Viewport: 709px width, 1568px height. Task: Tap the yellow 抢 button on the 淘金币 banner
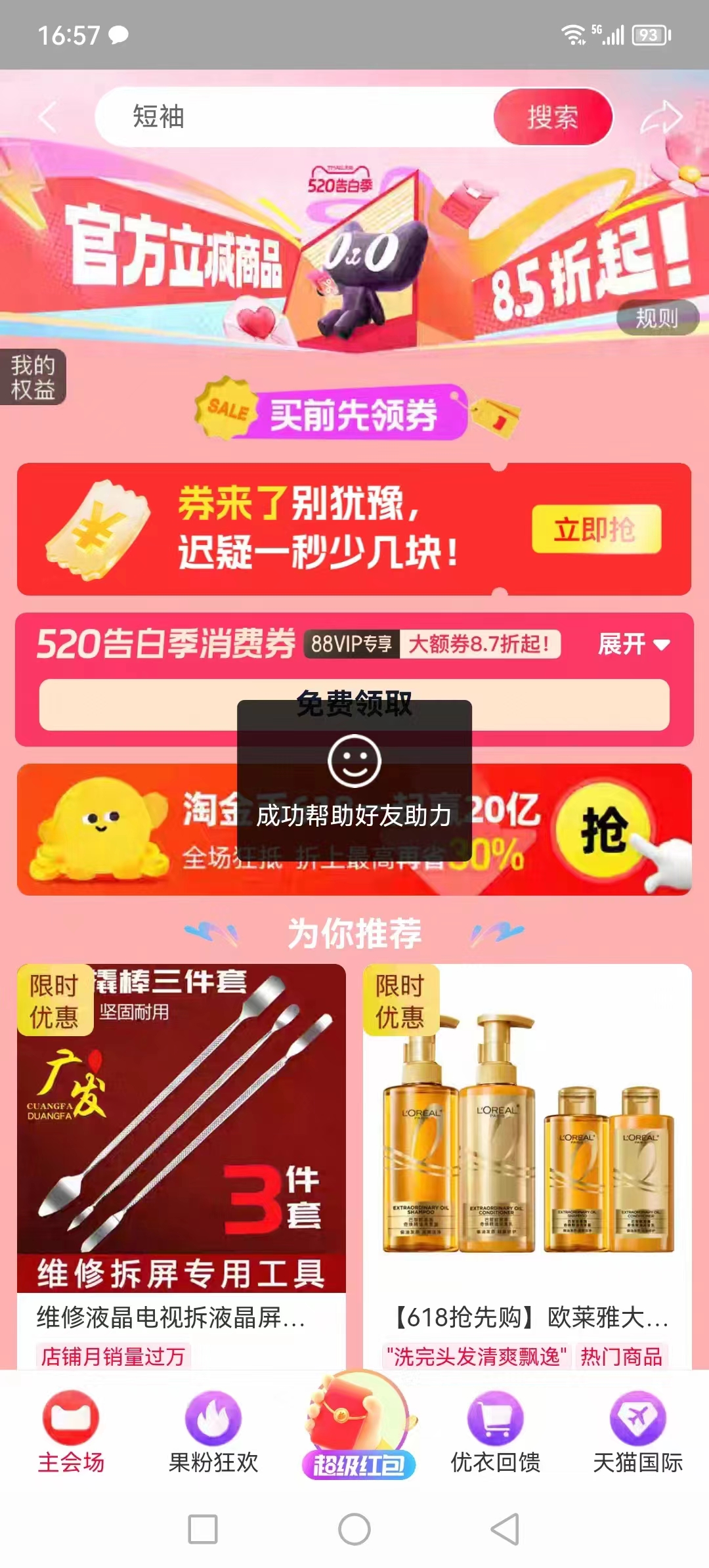[x=603, y=830]
